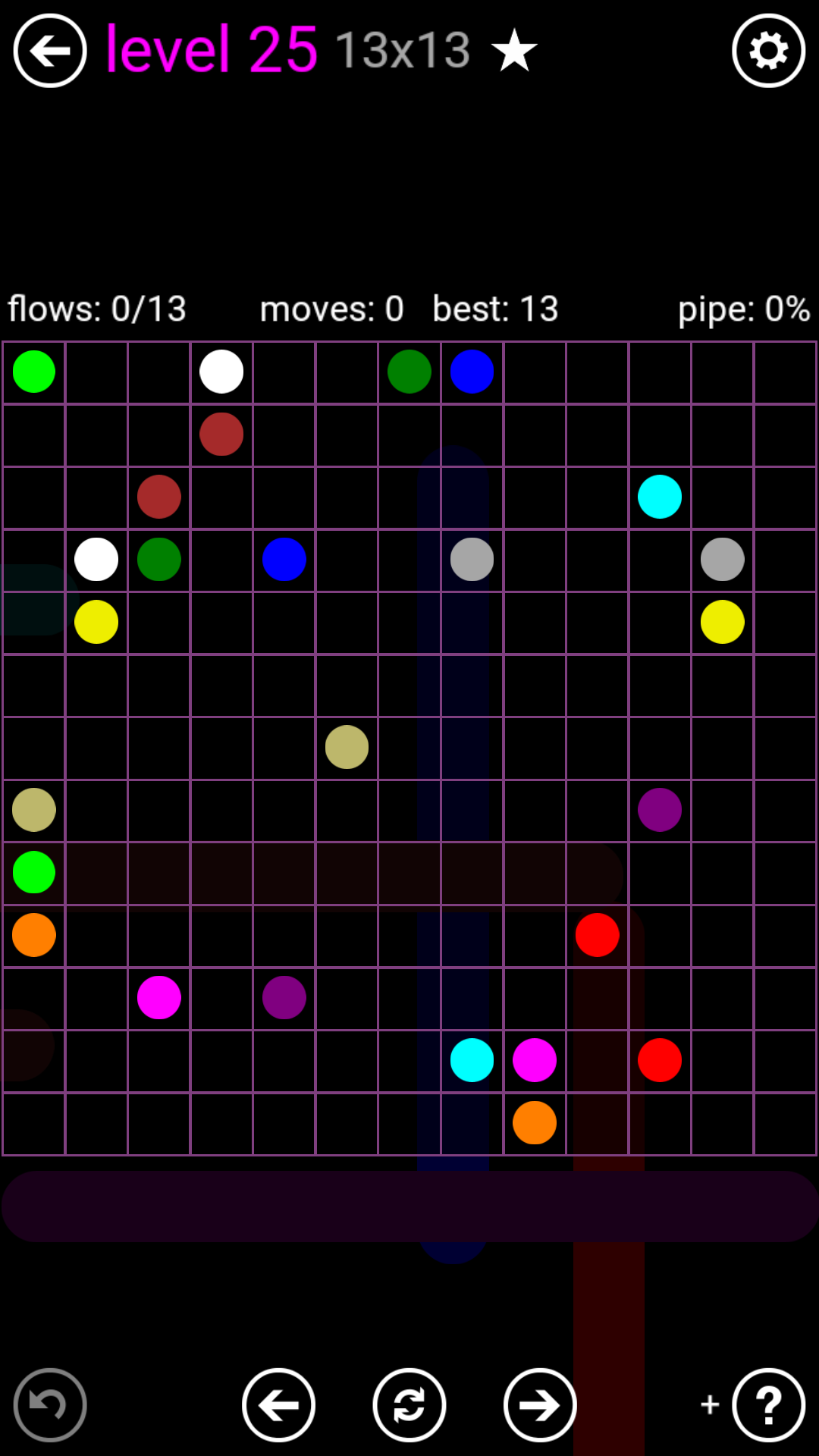Screen dimensions: 819x1456
Task: Select the blue dot in the top row
Action: [x=472, y=372]
